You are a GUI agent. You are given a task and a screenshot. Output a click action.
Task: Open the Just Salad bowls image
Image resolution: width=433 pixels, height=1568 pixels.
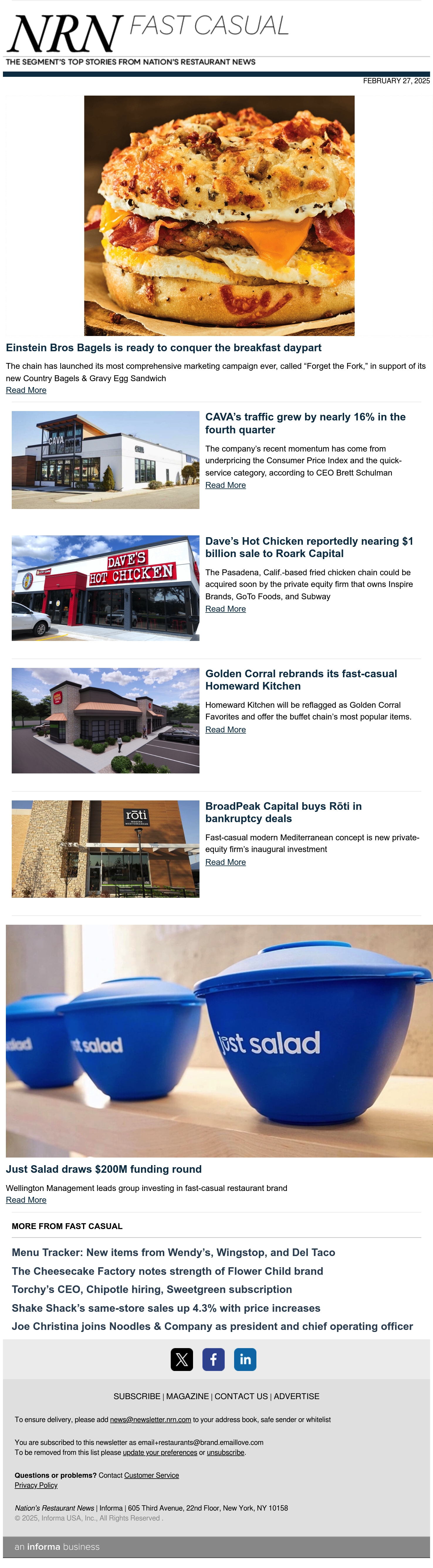pyautogui.click(x=219, y=1041)
